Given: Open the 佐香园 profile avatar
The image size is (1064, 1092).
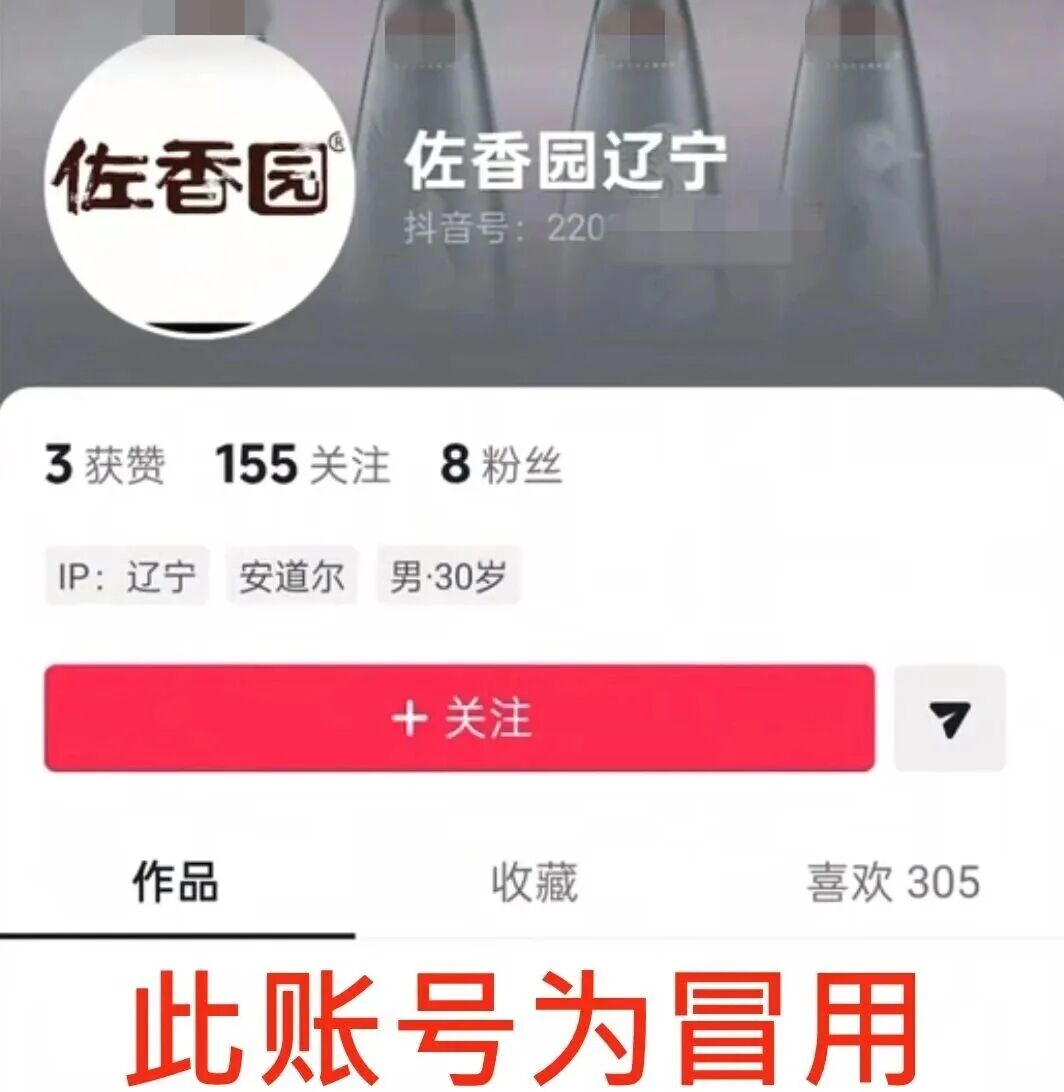Looking at the screenshot, I should pos(199,180).
